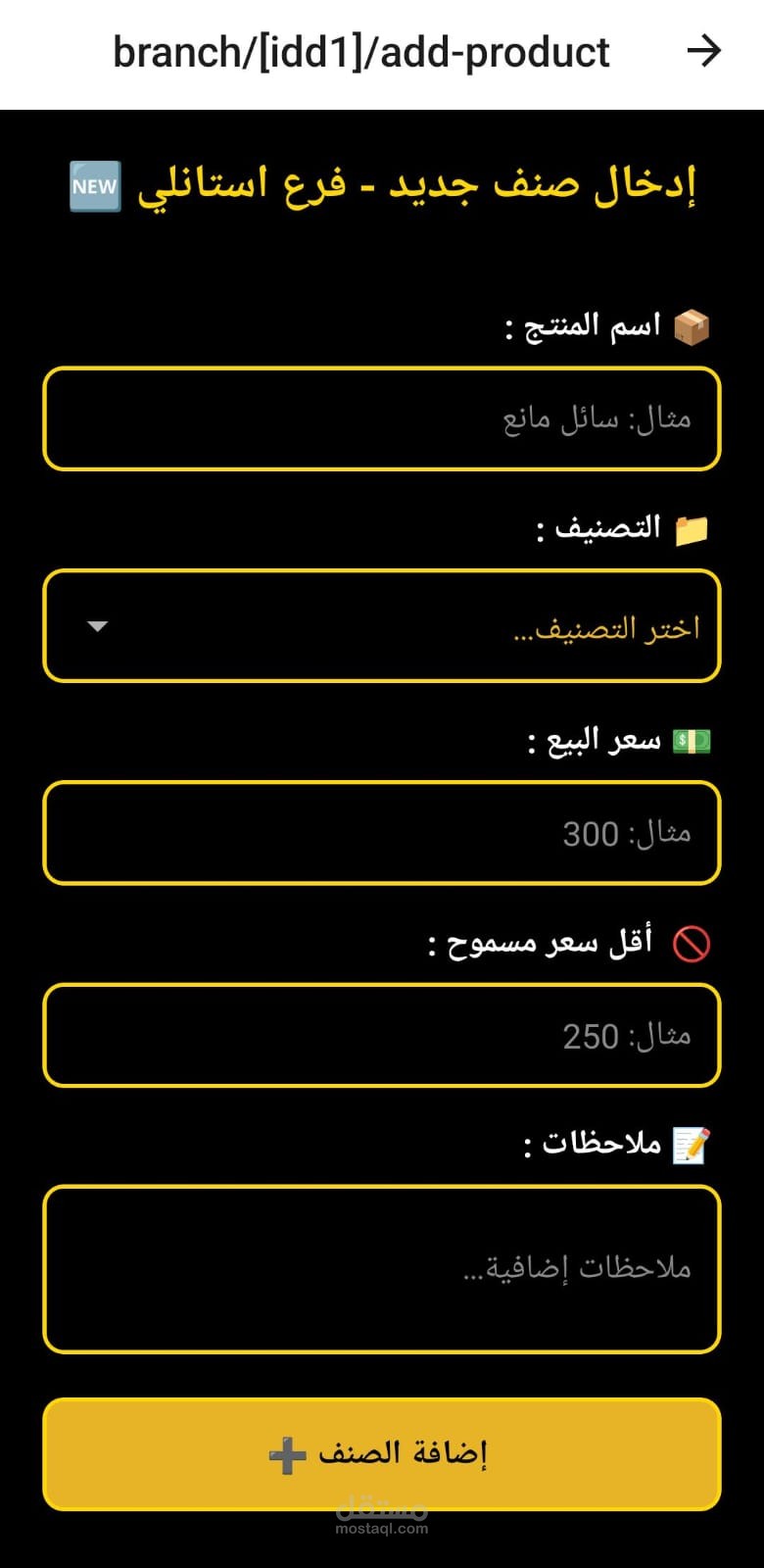Tap the branch/add-product address bar

point(361,52)
